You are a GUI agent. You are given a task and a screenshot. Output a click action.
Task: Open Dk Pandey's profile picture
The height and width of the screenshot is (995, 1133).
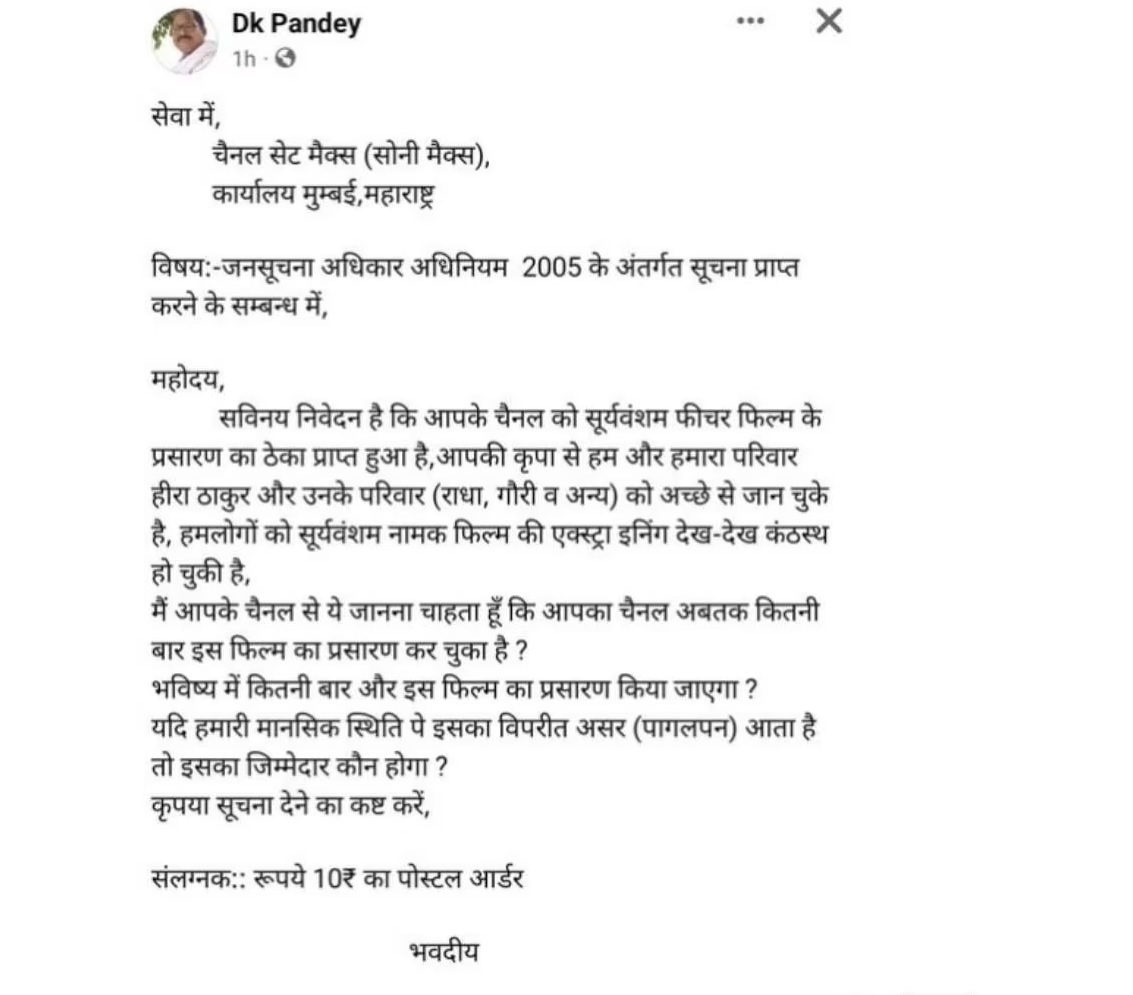click(186, 41)
